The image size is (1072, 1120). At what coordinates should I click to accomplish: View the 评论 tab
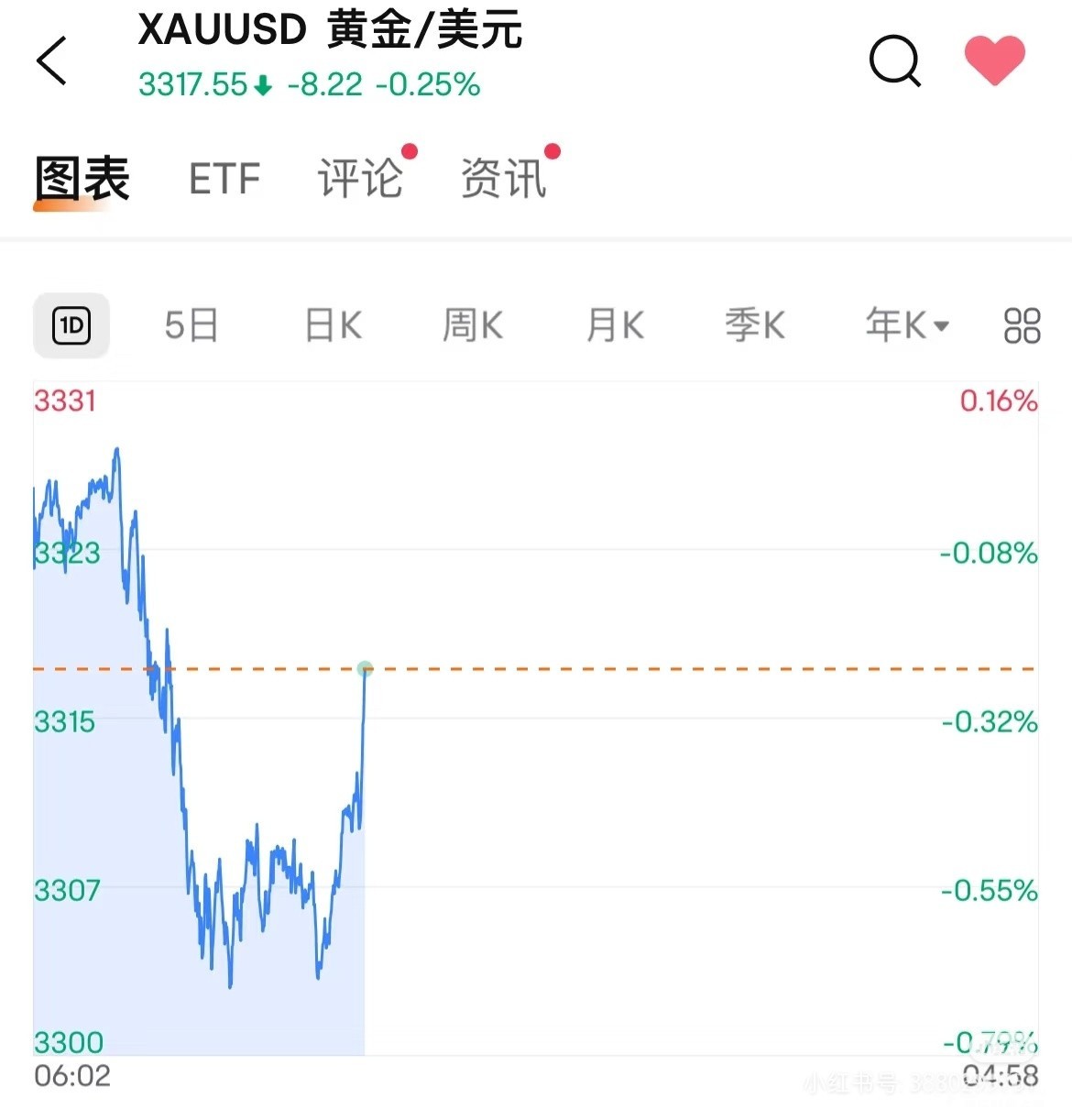[361, 178]
